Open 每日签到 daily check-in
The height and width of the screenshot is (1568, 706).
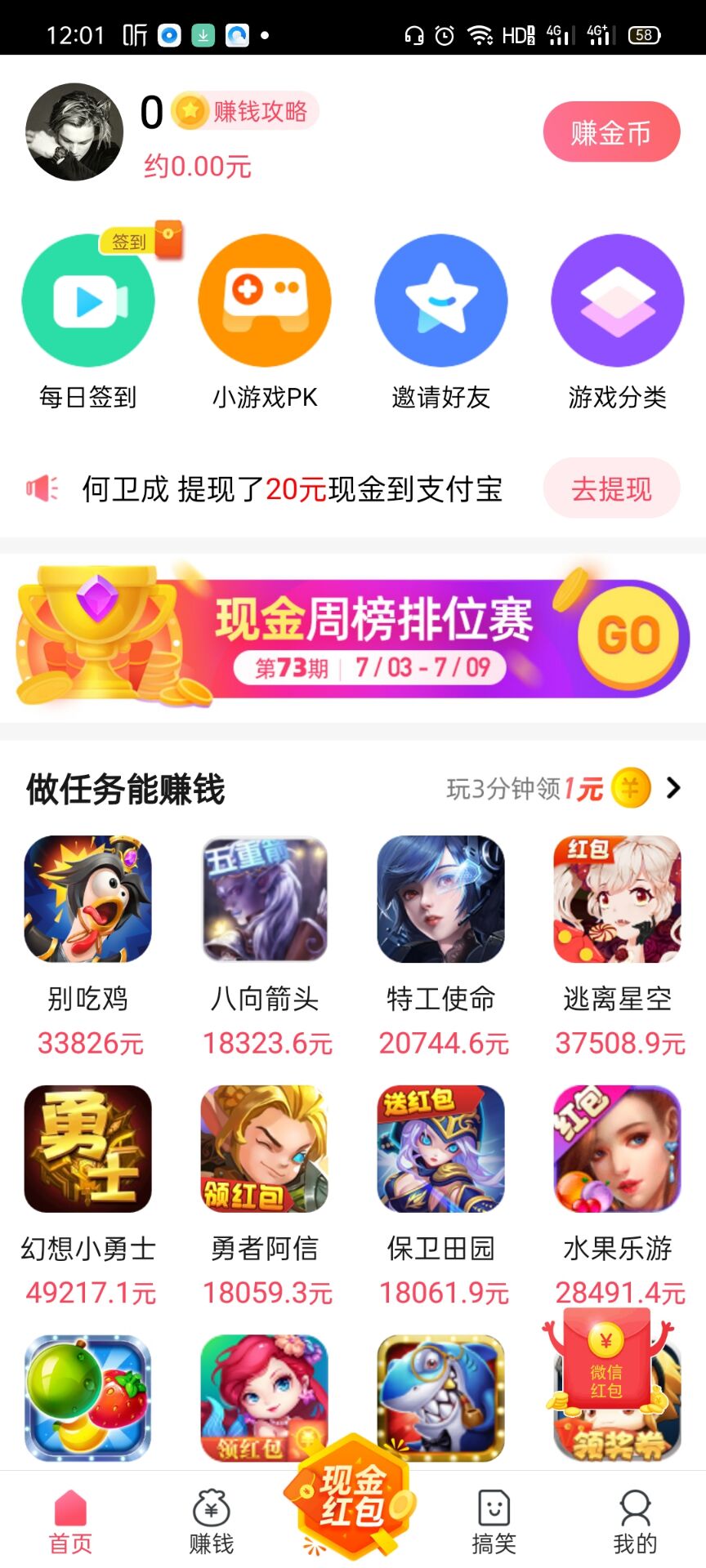[88, 301]
